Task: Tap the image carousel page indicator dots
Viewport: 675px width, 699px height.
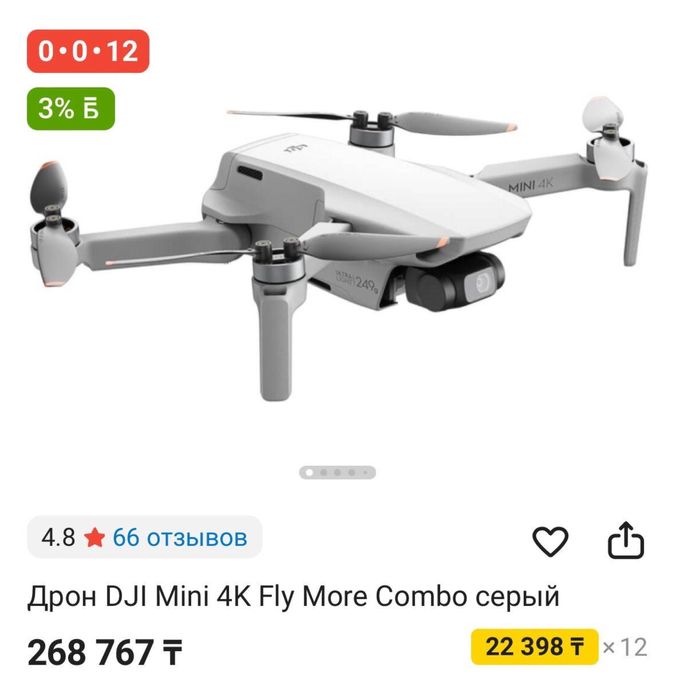Action: coord(338,471)
